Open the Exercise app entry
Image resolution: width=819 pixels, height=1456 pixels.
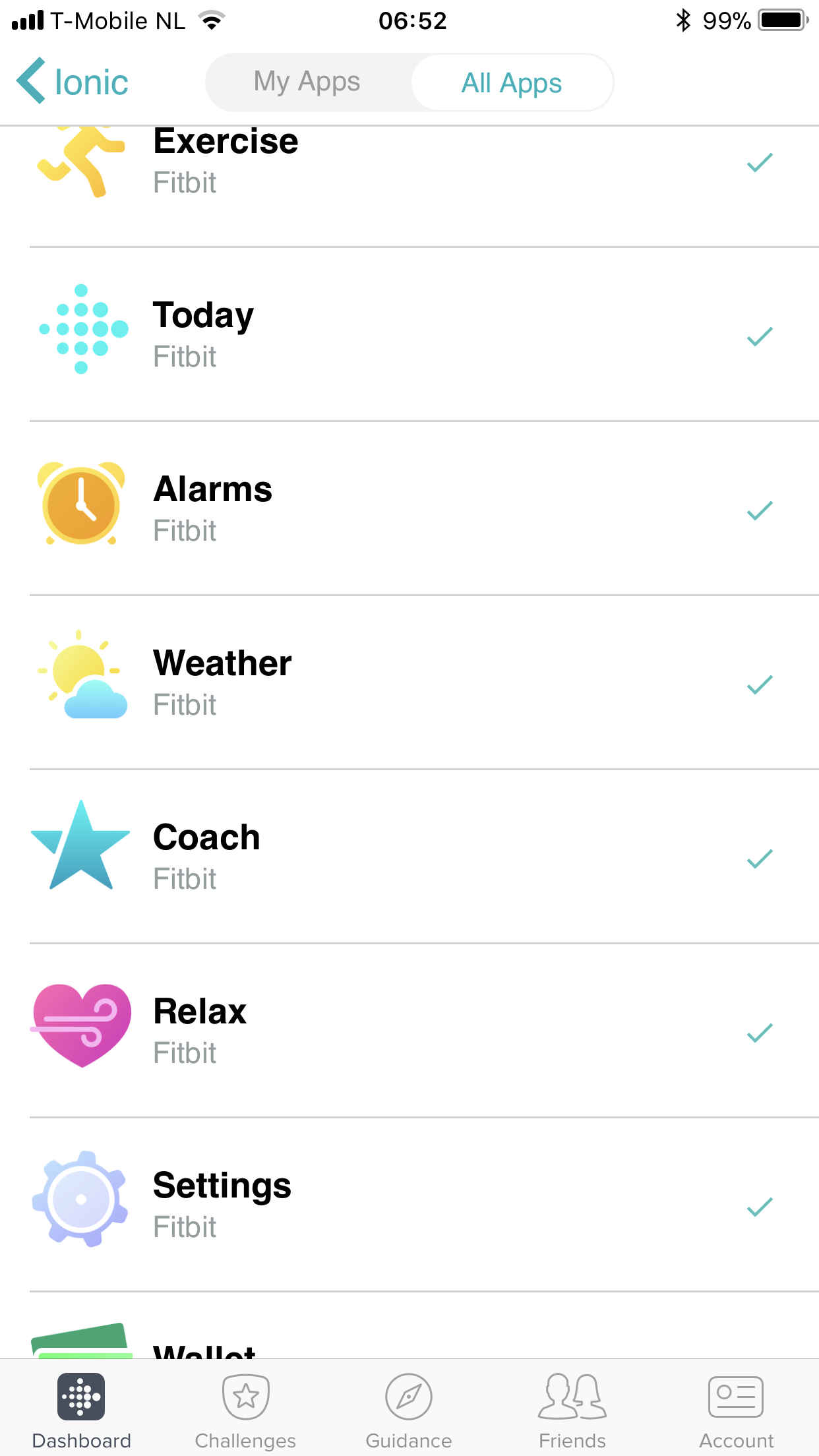[409, 162]
